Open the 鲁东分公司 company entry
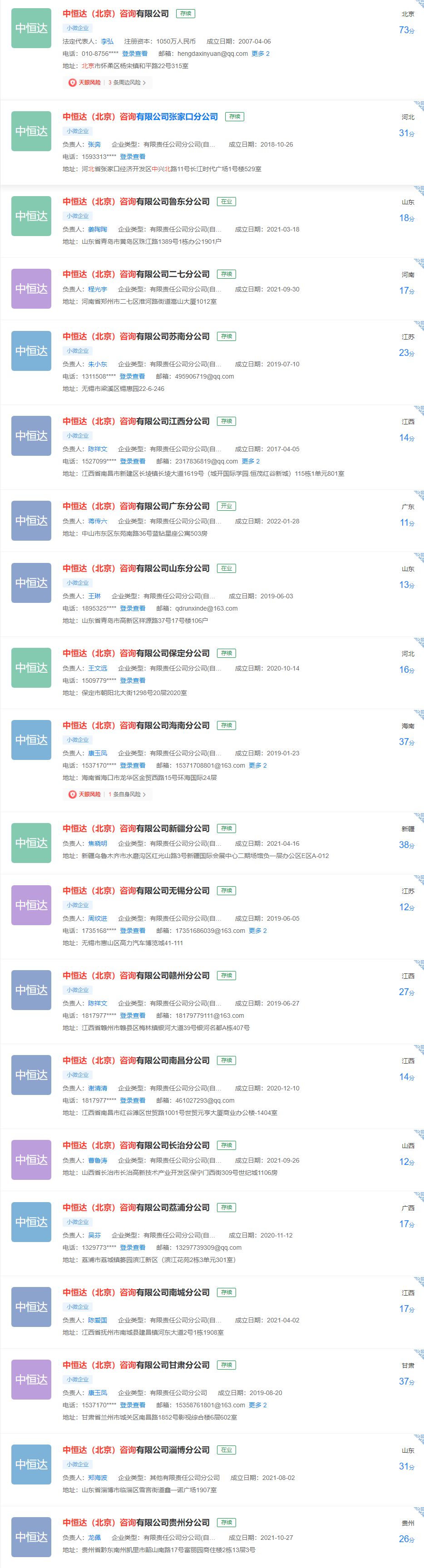This screenshot has height=1568, width=424. (x=136, y=202)
